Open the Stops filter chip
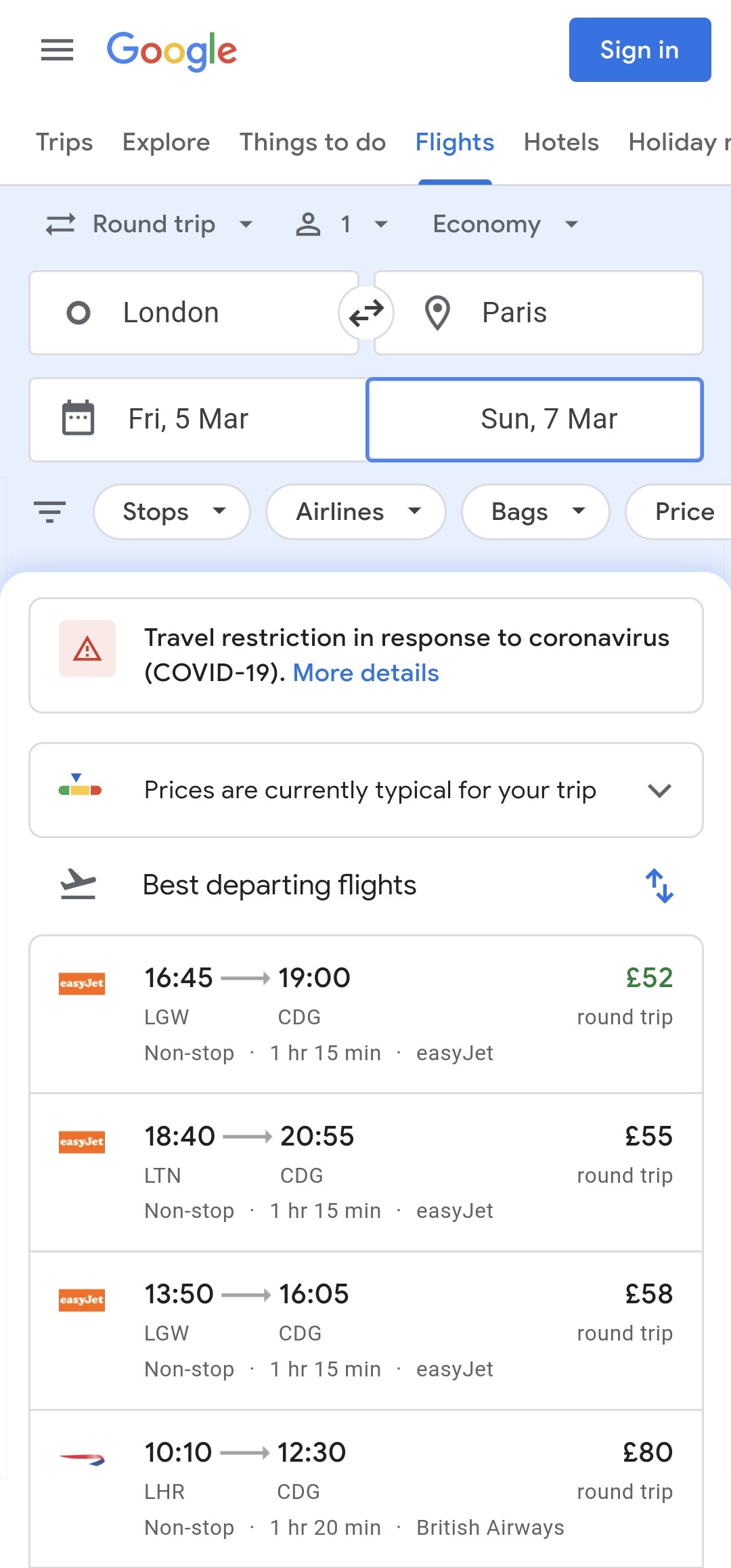 pos(172,512)
